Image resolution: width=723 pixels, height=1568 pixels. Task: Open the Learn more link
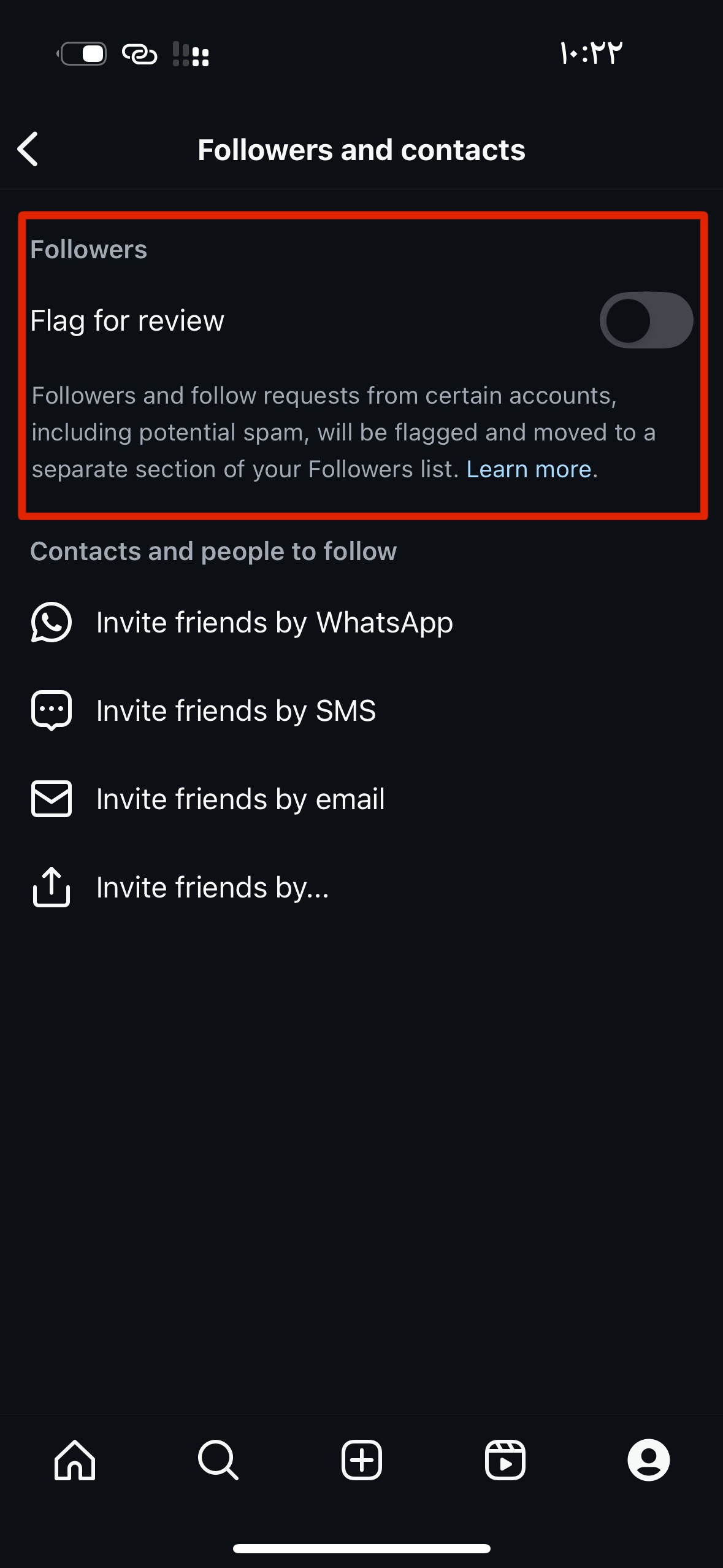point(529,469)
